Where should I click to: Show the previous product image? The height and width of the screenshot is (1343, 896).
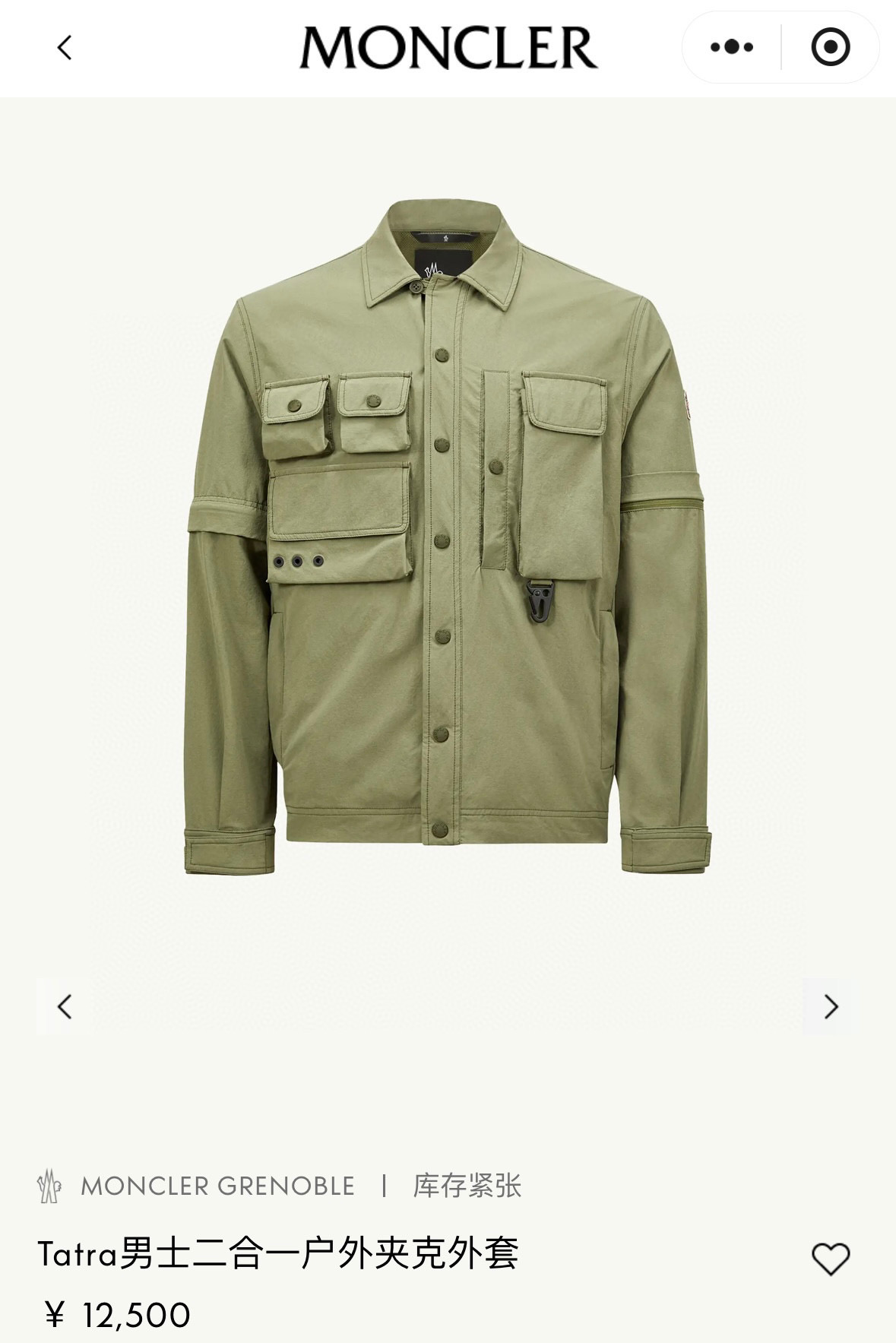pyautogui.click(x=65, y=1006)
